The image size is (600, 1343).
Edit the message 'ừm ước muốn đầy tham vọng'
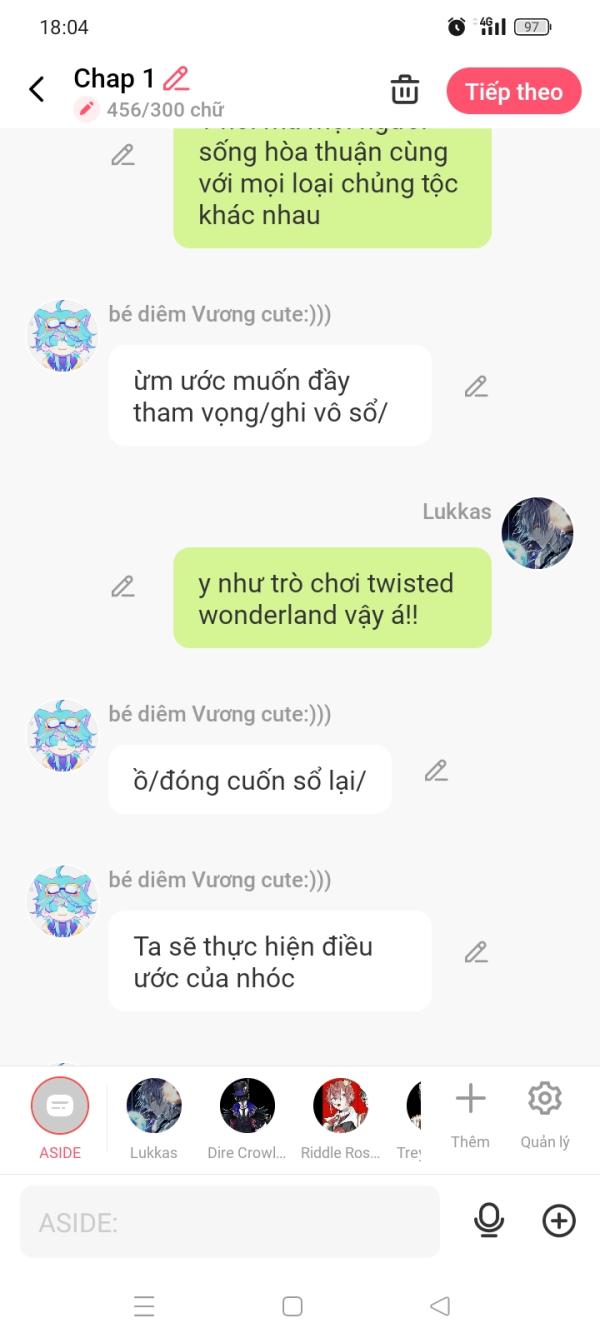[476, 387]
